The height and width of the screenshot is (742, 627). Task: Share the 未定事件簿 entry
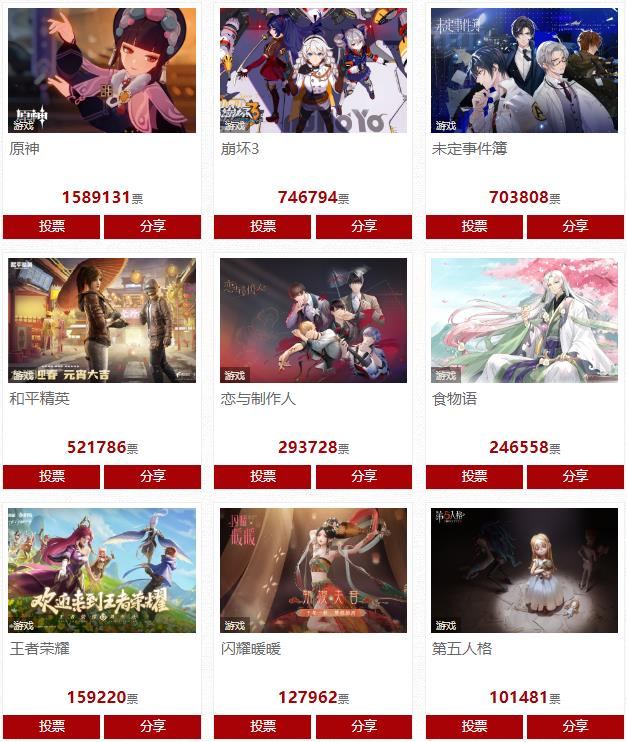[x=576, y=226]
